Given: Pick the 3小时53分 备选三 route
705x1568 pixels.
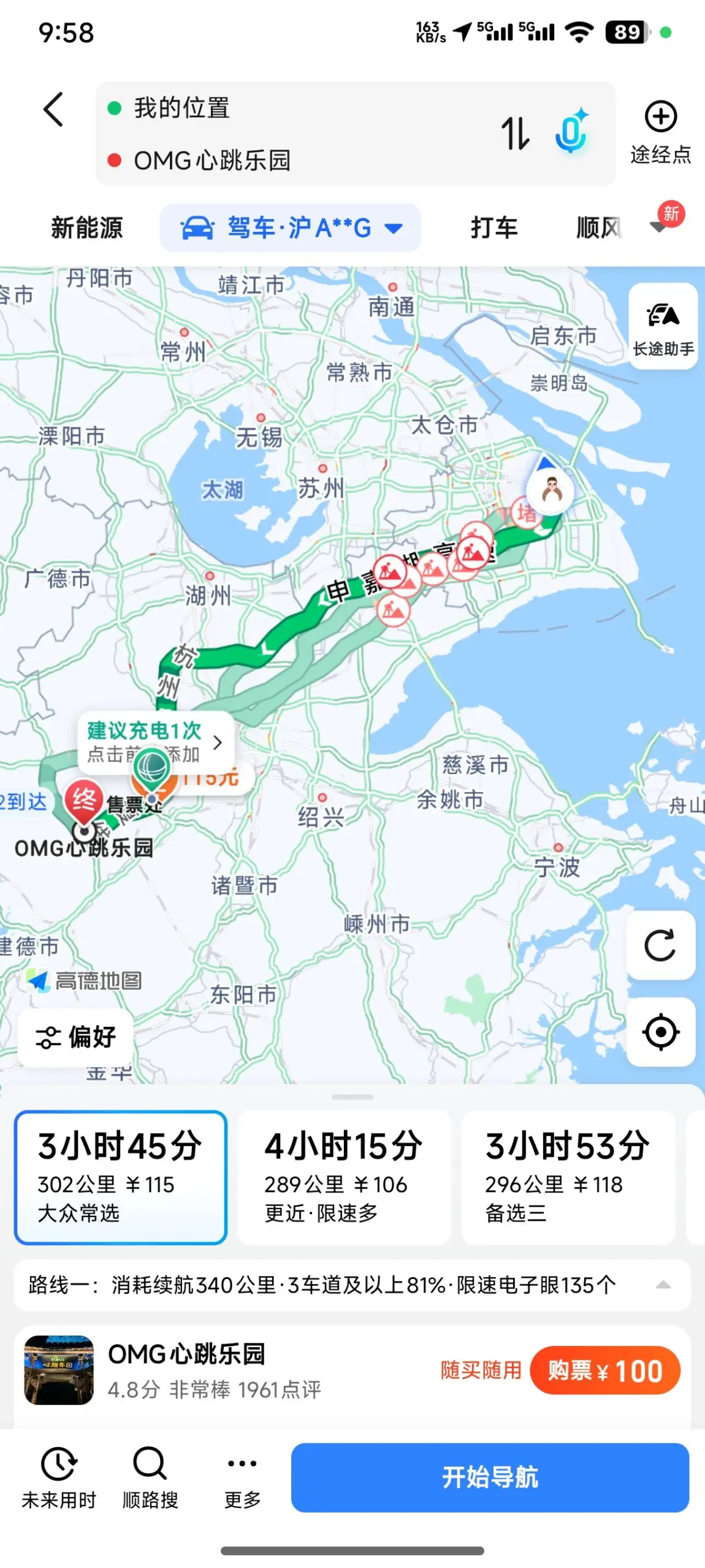Looking at the screenshot, I should [x=568, y=1177].
